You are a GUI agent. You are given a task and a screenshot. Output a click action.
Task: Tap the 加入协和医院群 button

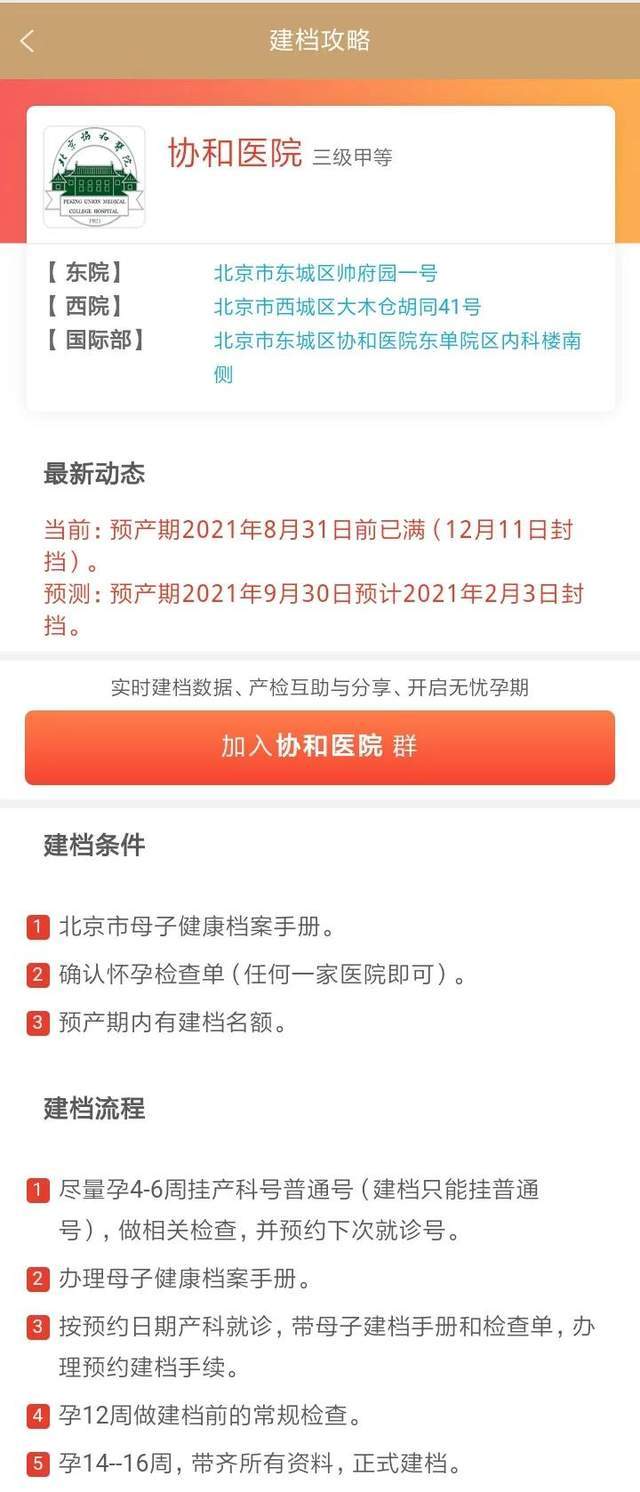click(320, 747)
